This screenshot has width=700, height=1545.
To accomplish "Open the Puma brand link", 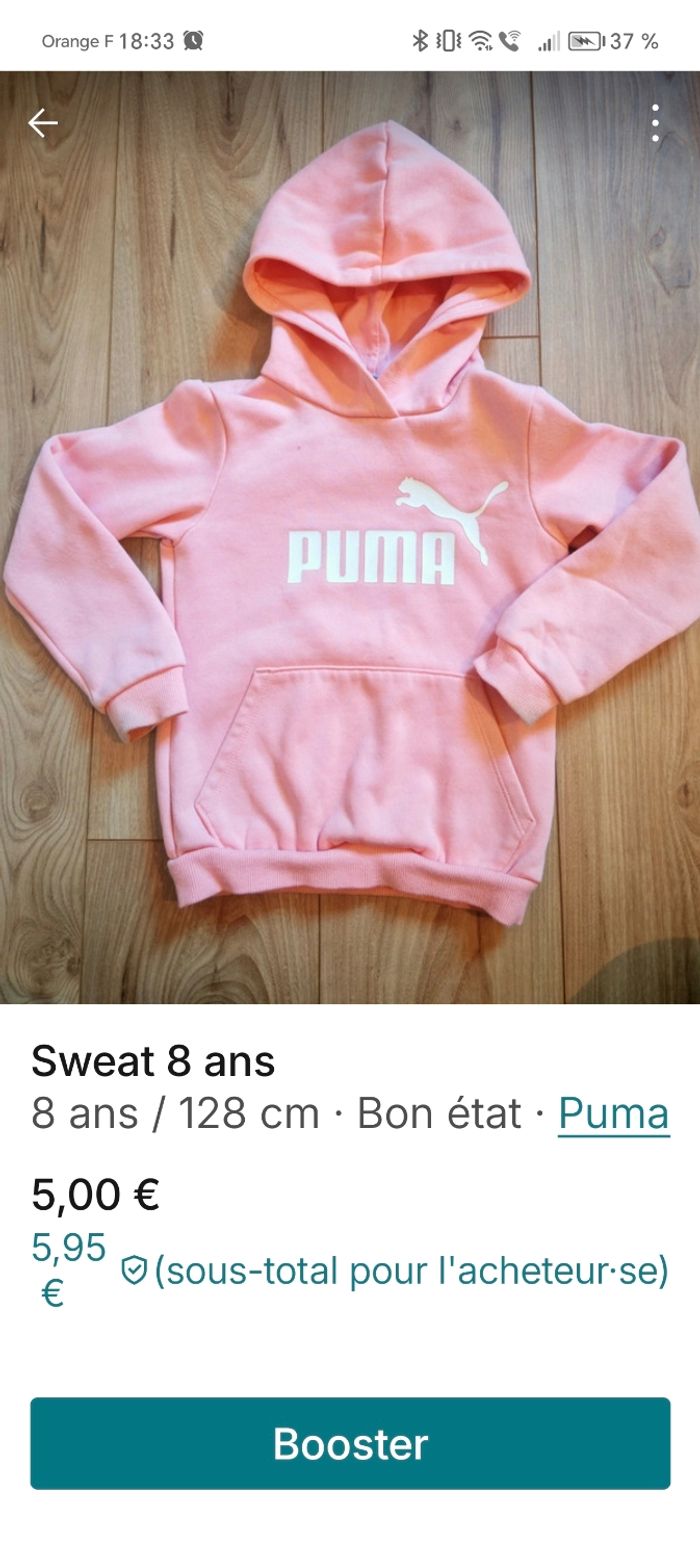I will coord(613,1113).
